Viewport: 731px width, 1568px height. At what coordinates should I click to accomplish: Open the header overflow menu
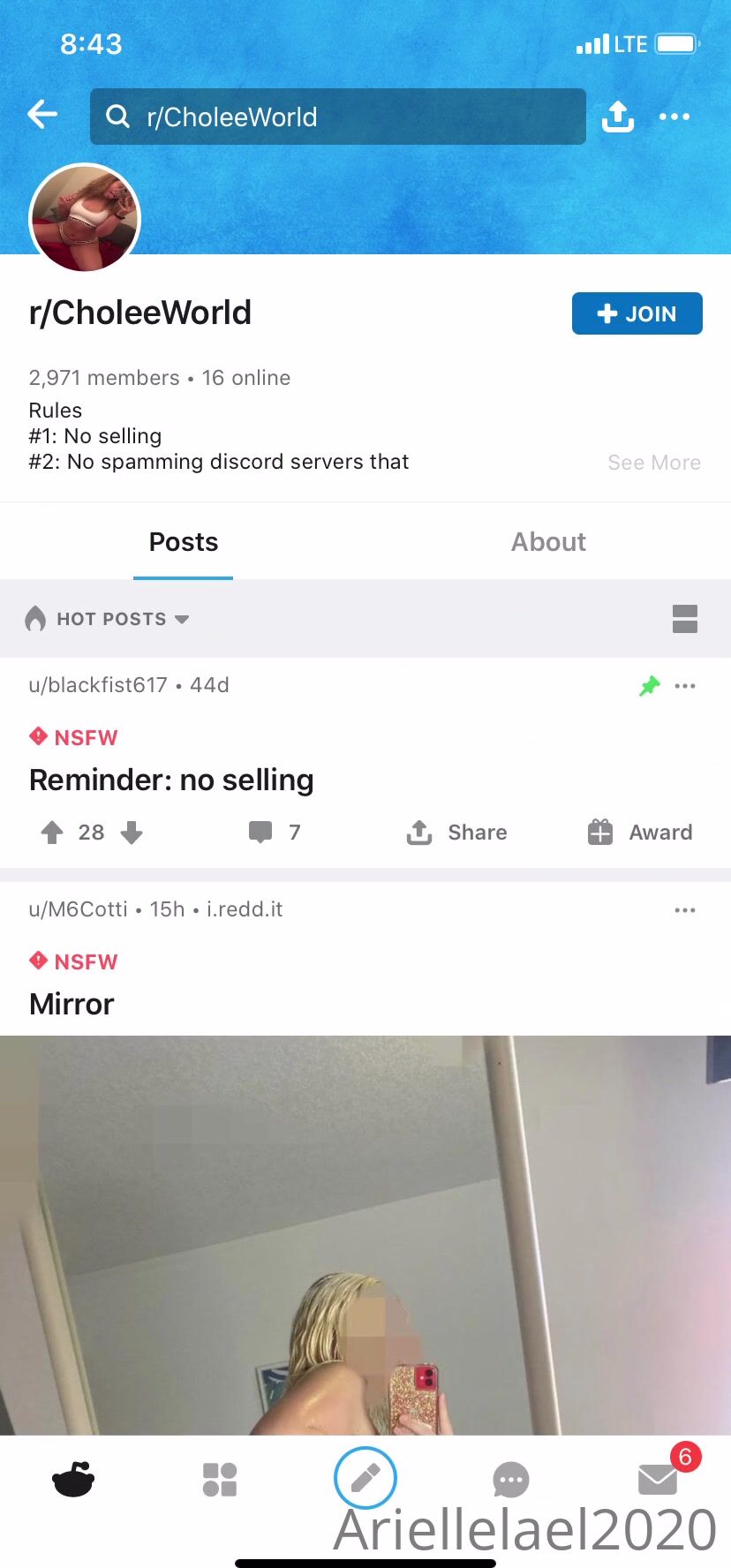tap(674, 117)
